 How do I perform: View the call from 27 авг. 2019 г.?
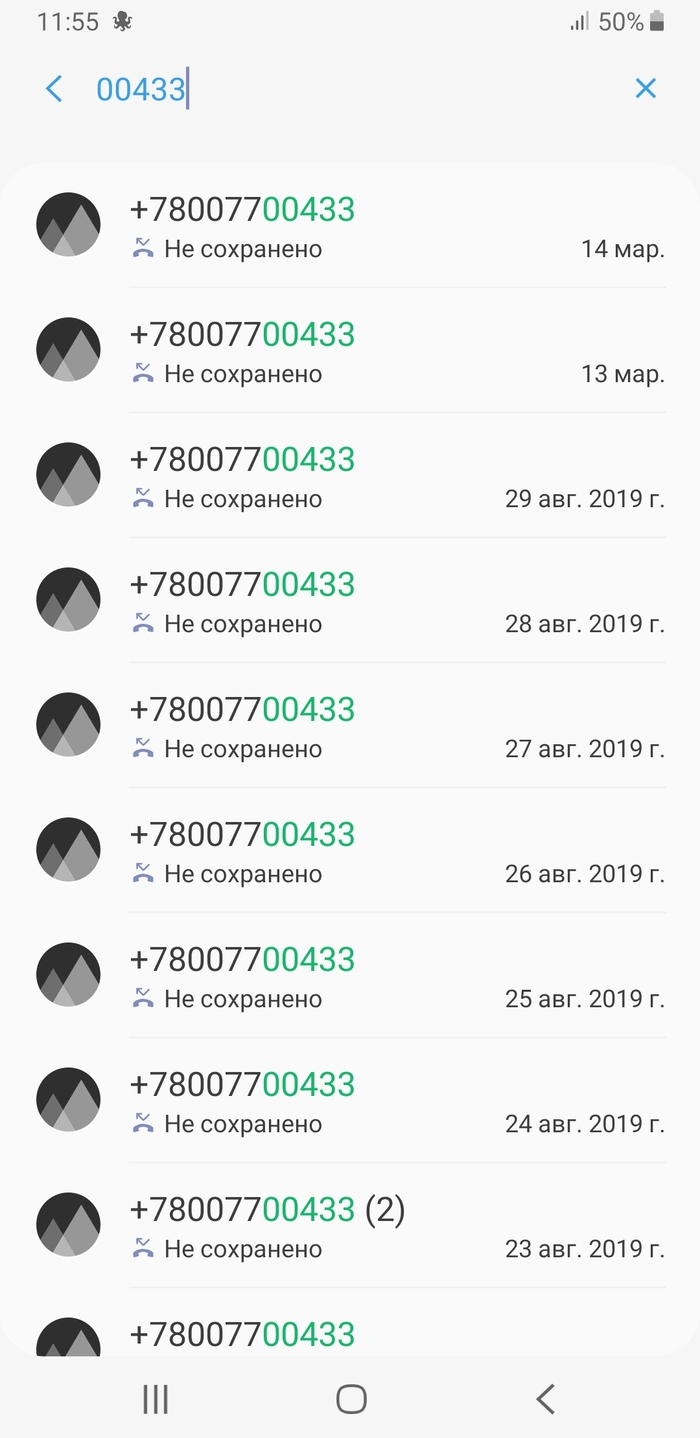click(x=397, y=727)
